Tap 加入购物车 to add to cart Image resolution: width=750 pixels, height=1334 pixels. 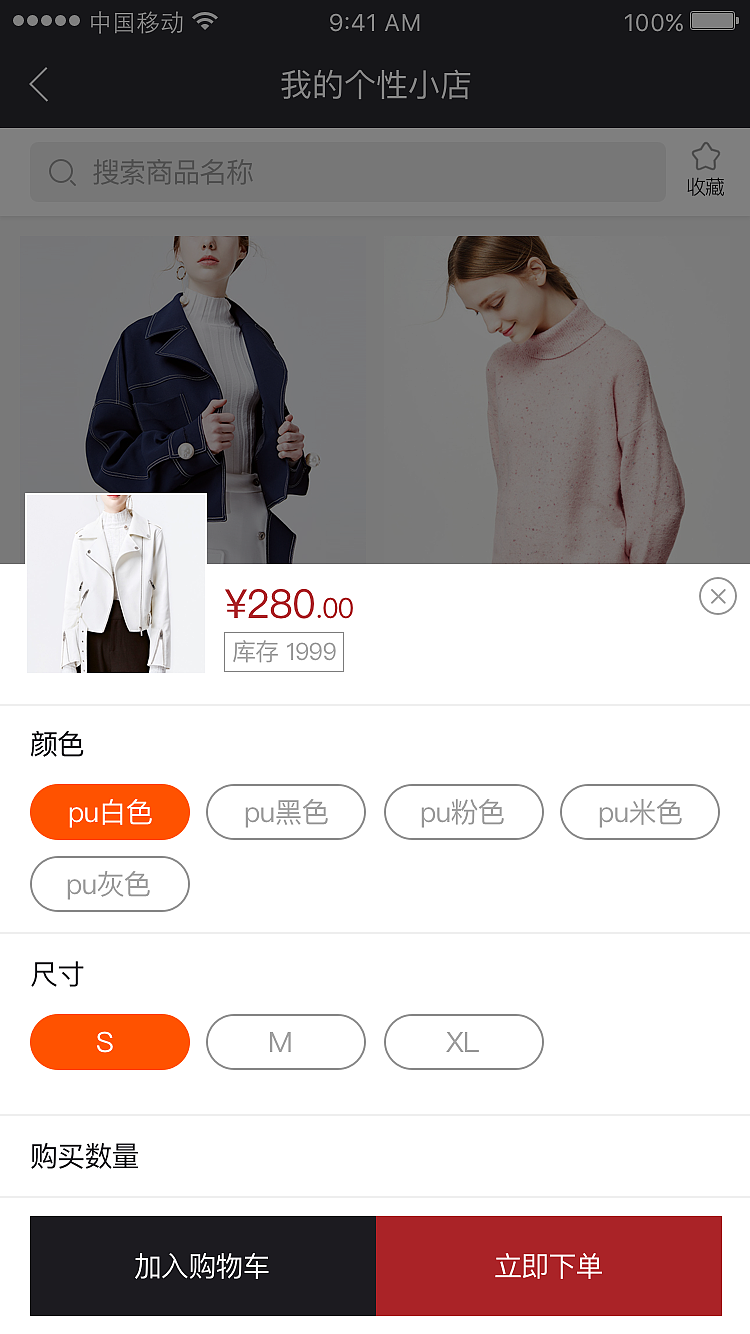pos(203,1266)
